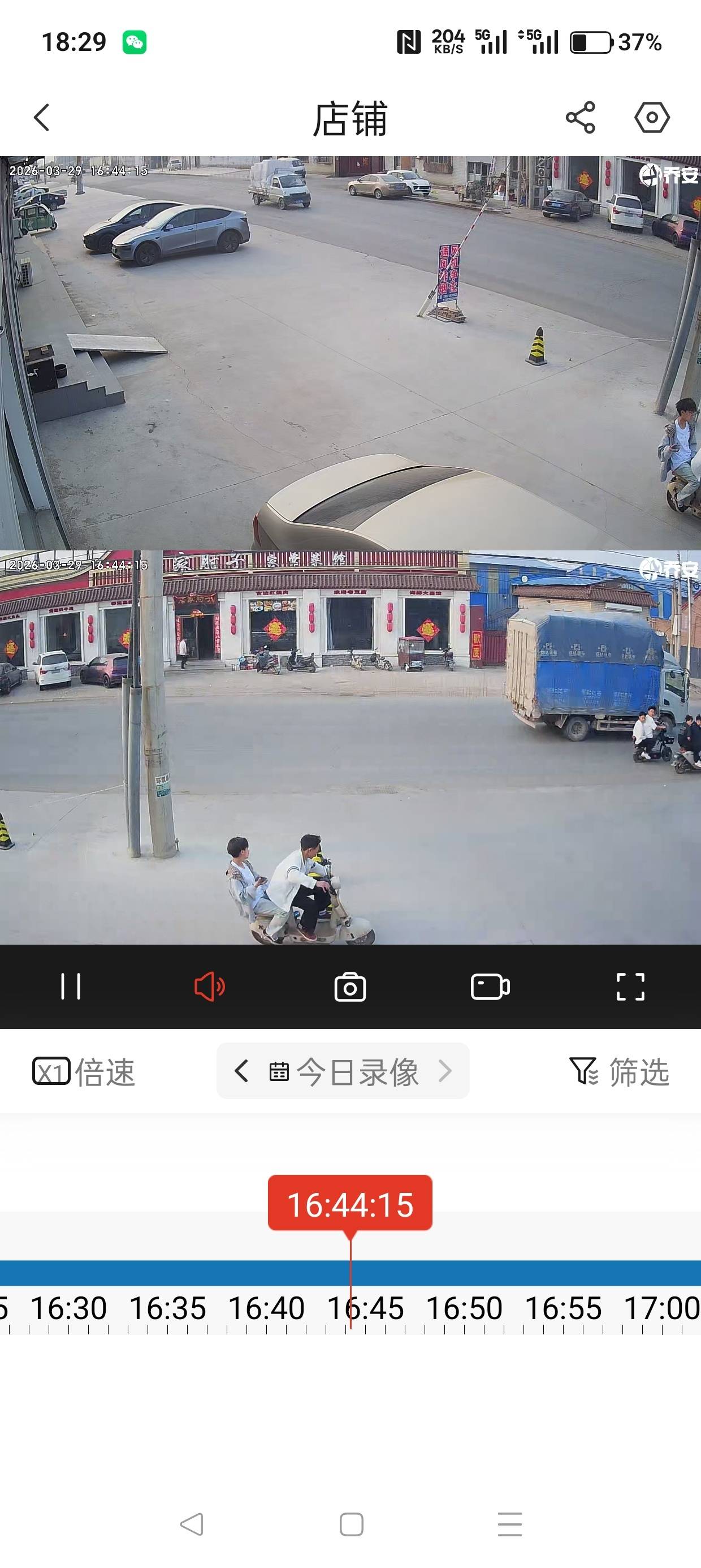Start recording a video clip
Image resolution: width=701 pixels, height=1568 pixels.
coord(490,987)
